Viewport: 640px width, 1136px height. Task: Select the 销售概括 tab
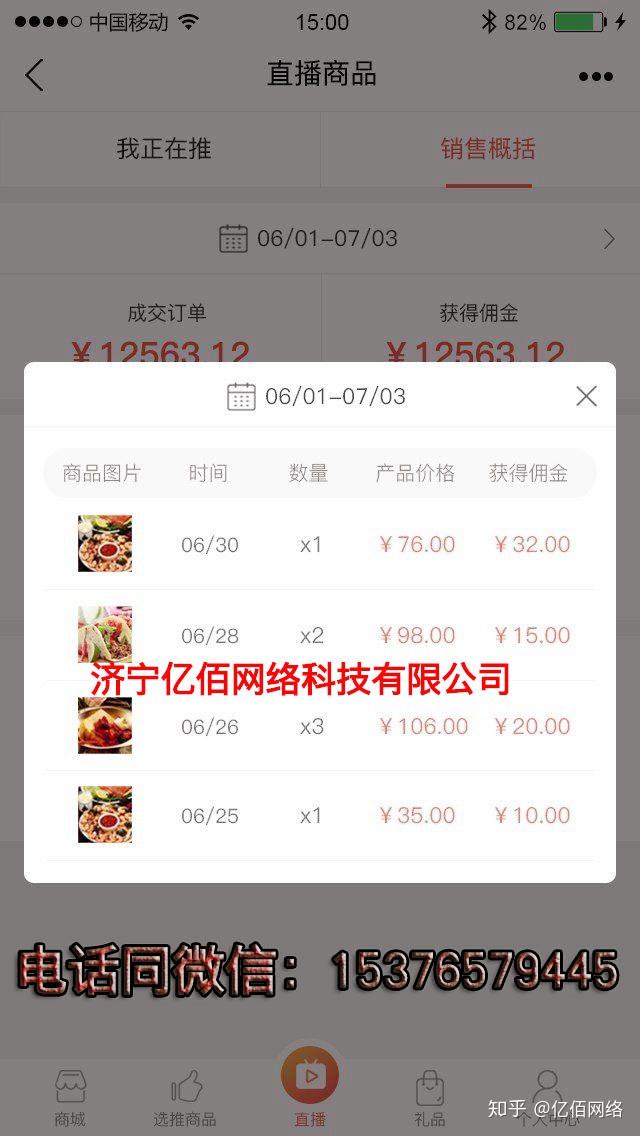(x=489, y=149)
